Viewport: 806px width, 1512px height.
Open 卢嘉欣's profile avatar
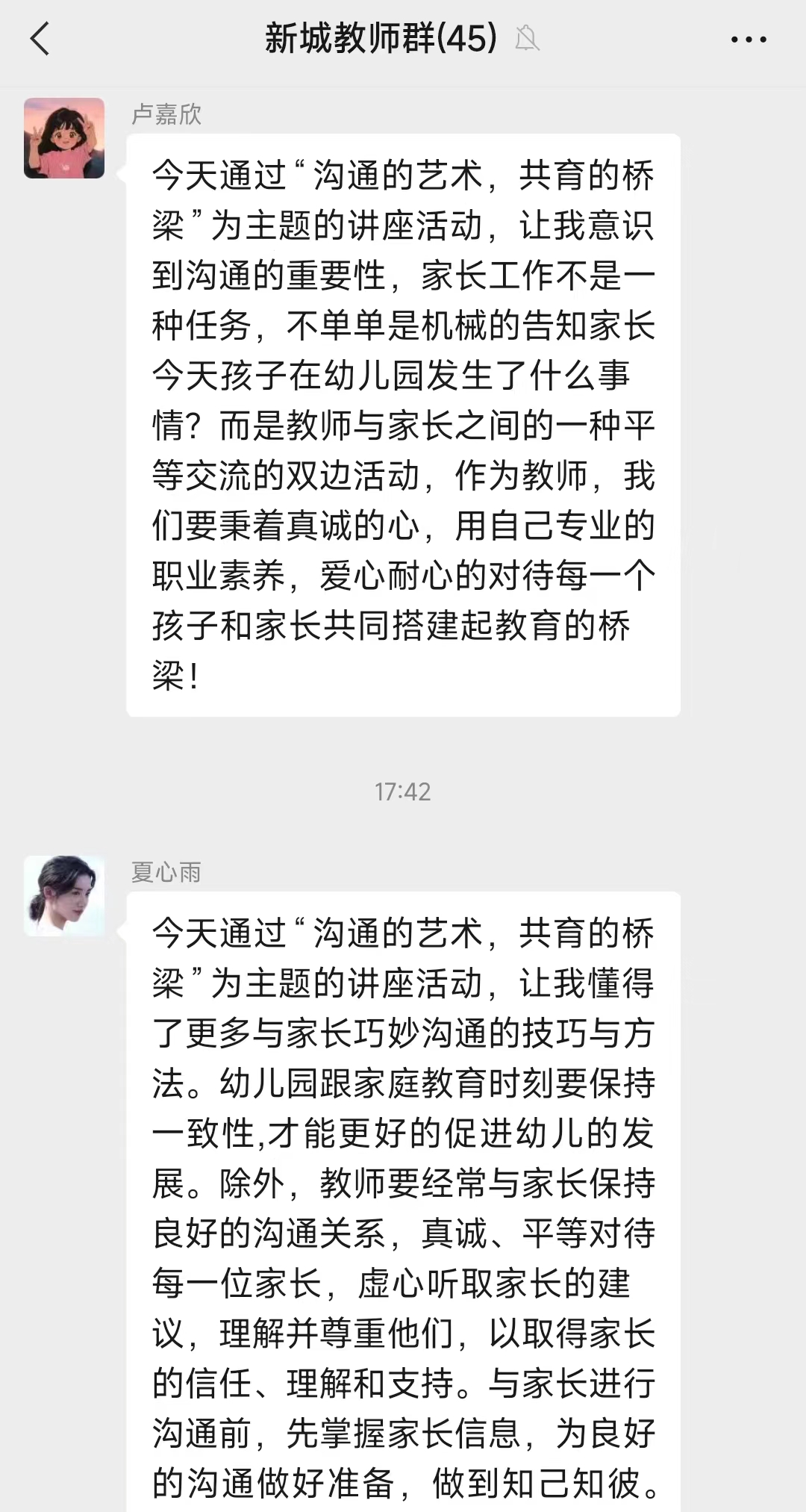64,138
